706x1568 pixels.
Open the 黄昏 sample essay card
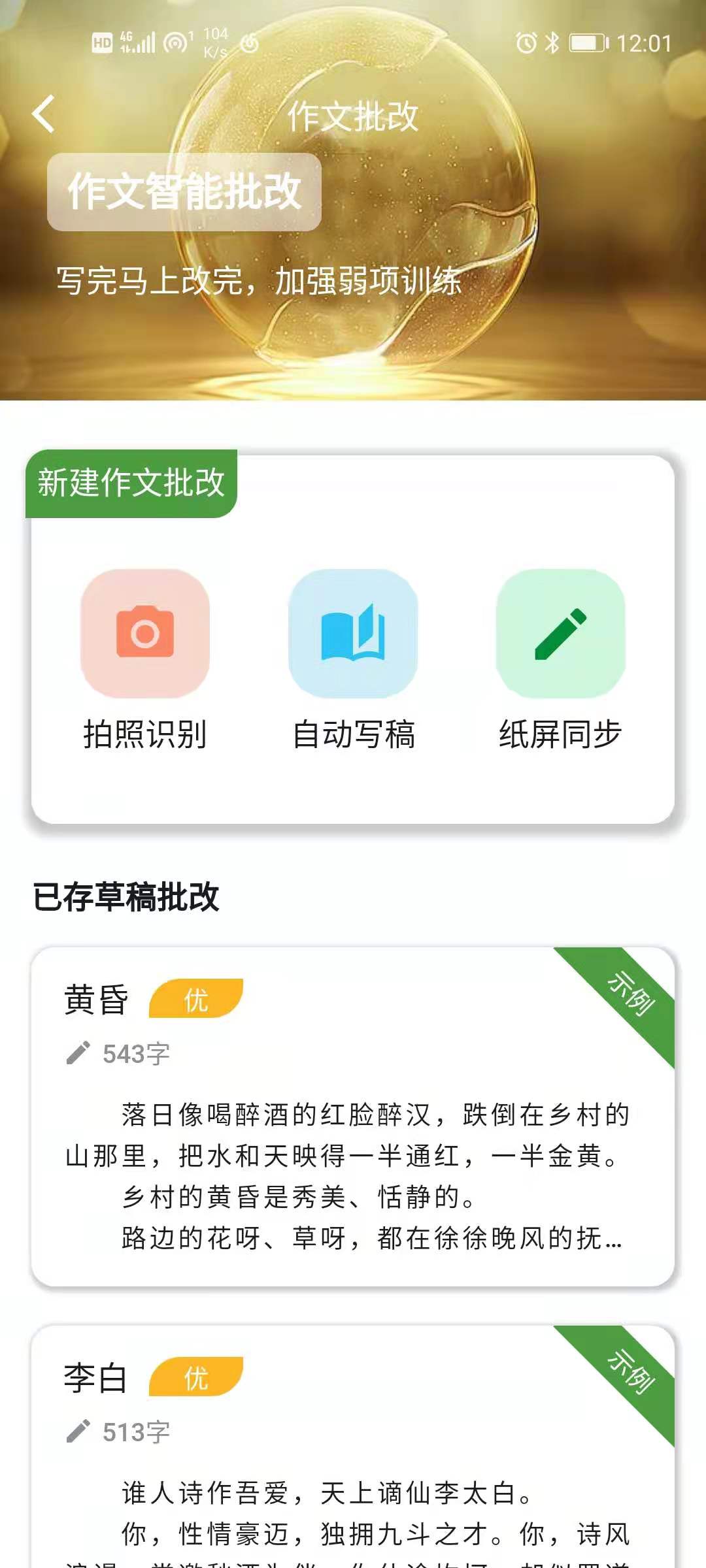pos(353,1117)
